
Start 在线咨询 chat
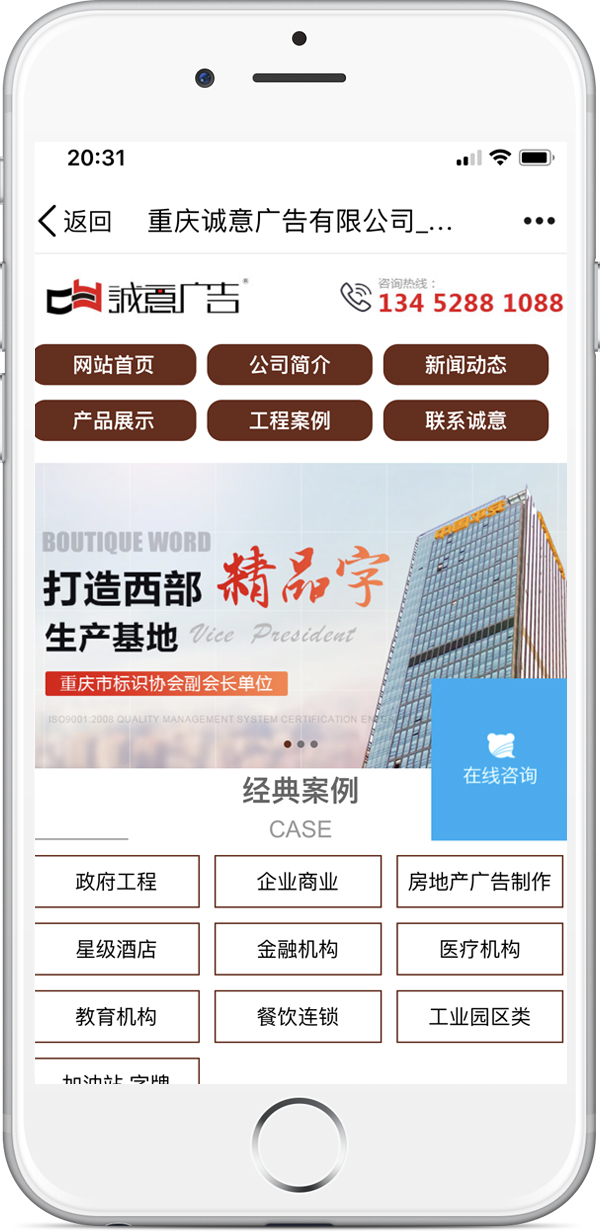click(x=499, y=760)
